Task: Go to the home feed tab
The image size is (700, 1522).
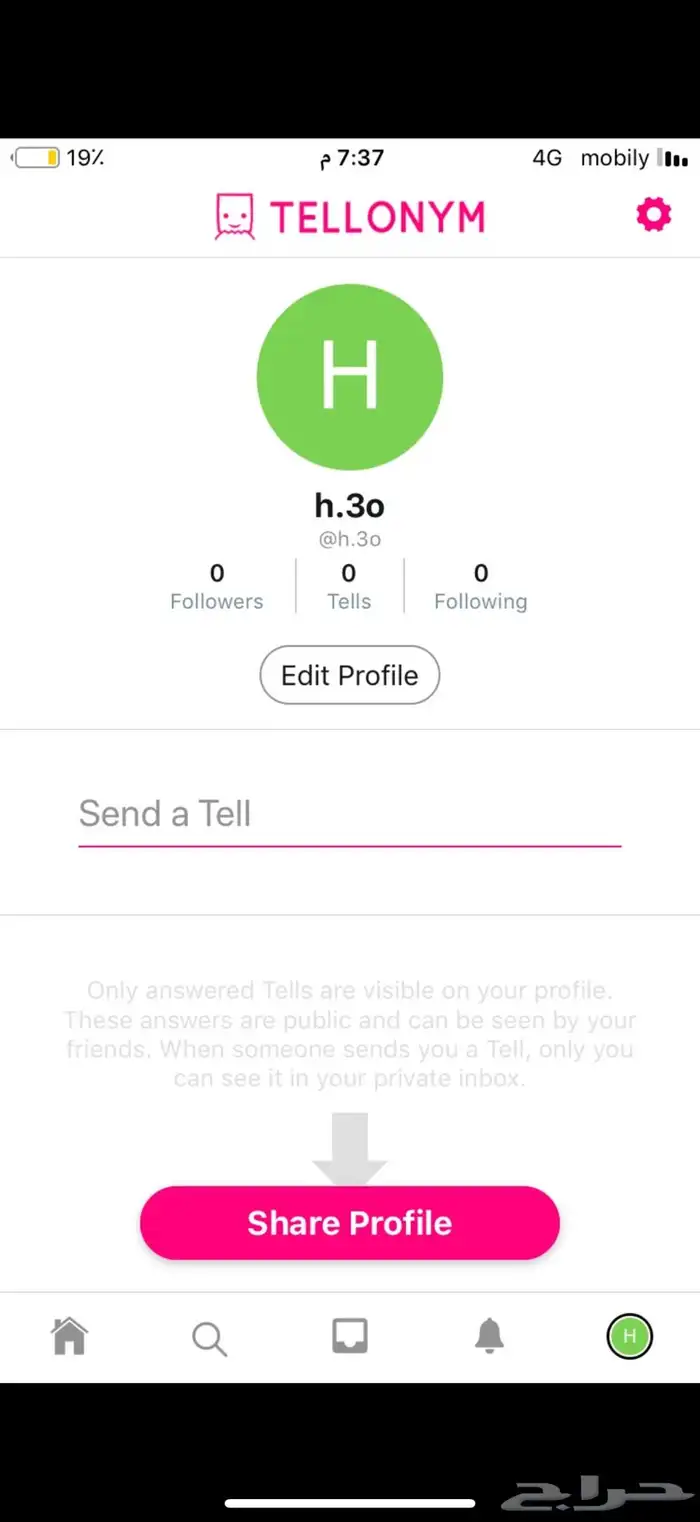Action: 70,1336
